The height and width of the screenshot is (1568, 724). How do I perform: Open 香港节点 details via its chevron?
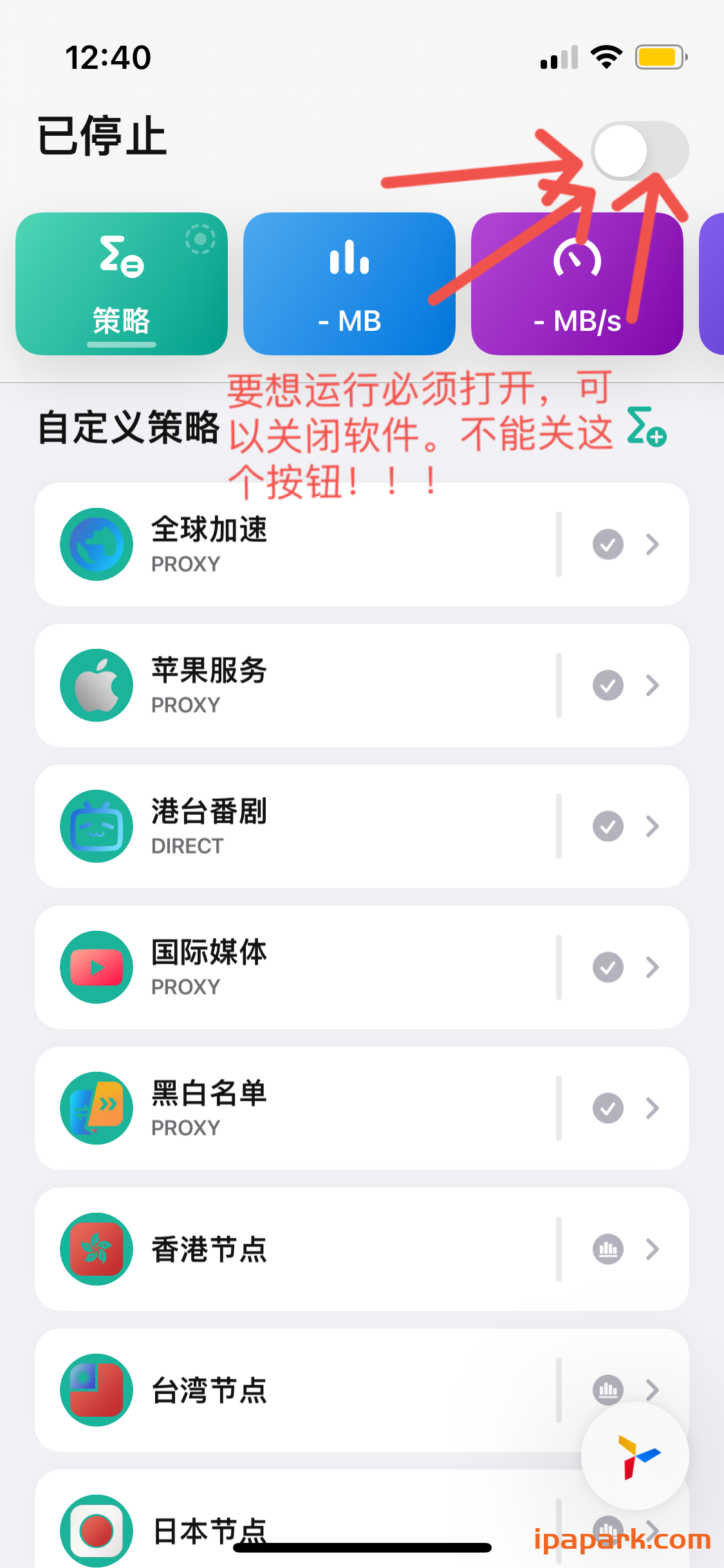[x=652, y=1249]
